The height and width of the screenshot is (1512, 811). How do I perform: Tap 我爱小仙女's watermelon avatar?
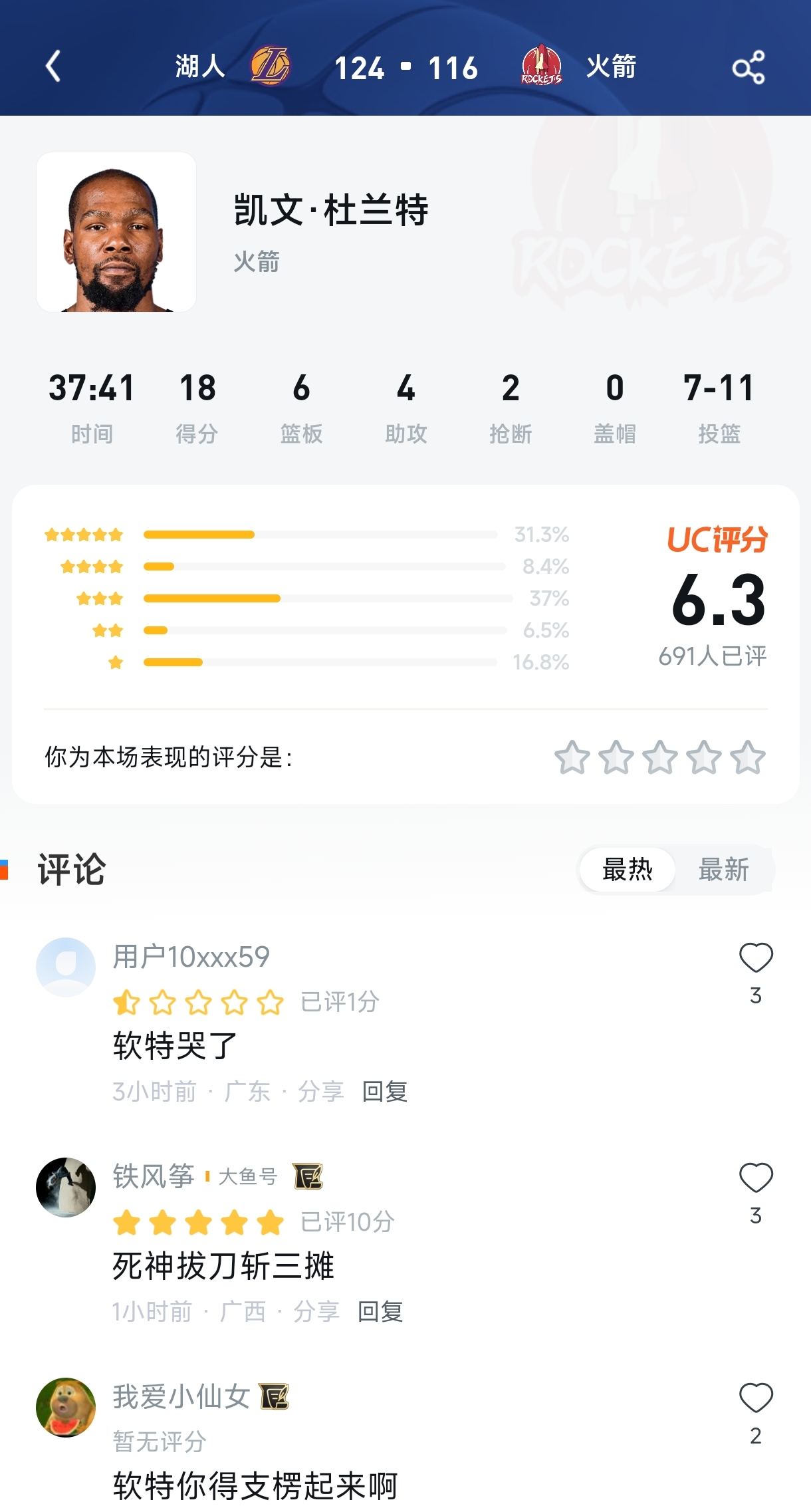coord(65,1408)
